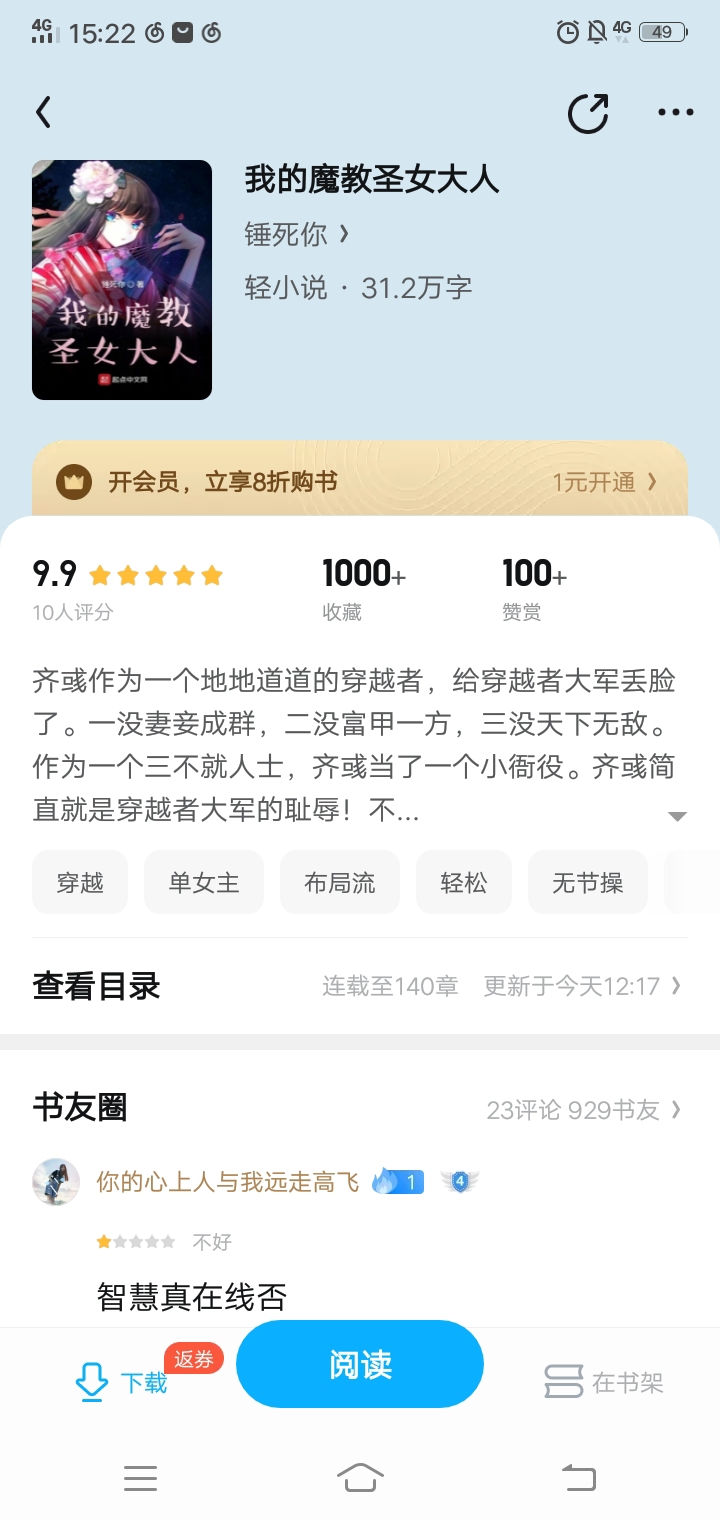Choose the 布局流 tag
This screenshot has width=720, height=1520.
pyautogui.click(x=340, y=883)
